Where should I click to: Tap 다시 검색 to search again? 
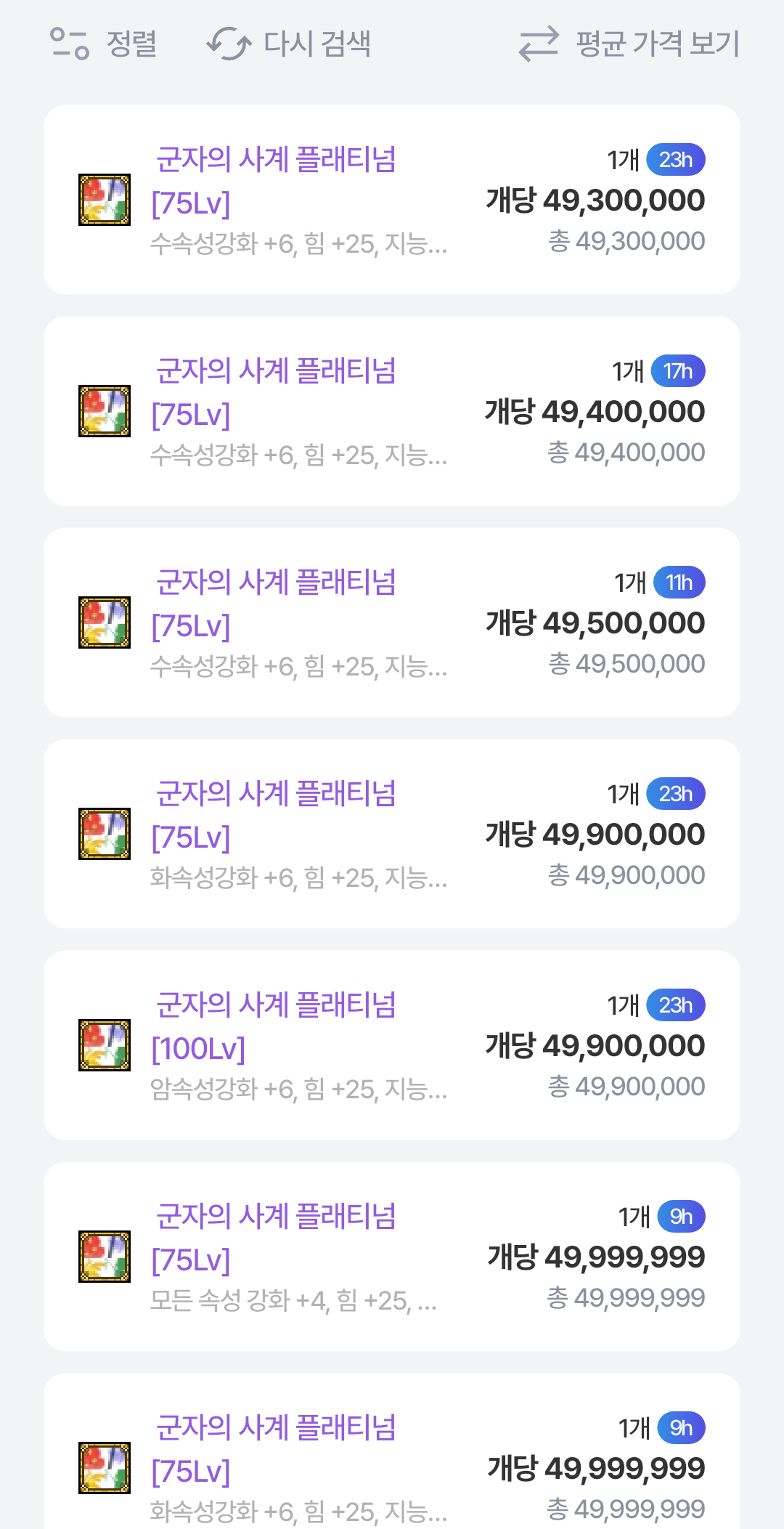pos(289,44)
